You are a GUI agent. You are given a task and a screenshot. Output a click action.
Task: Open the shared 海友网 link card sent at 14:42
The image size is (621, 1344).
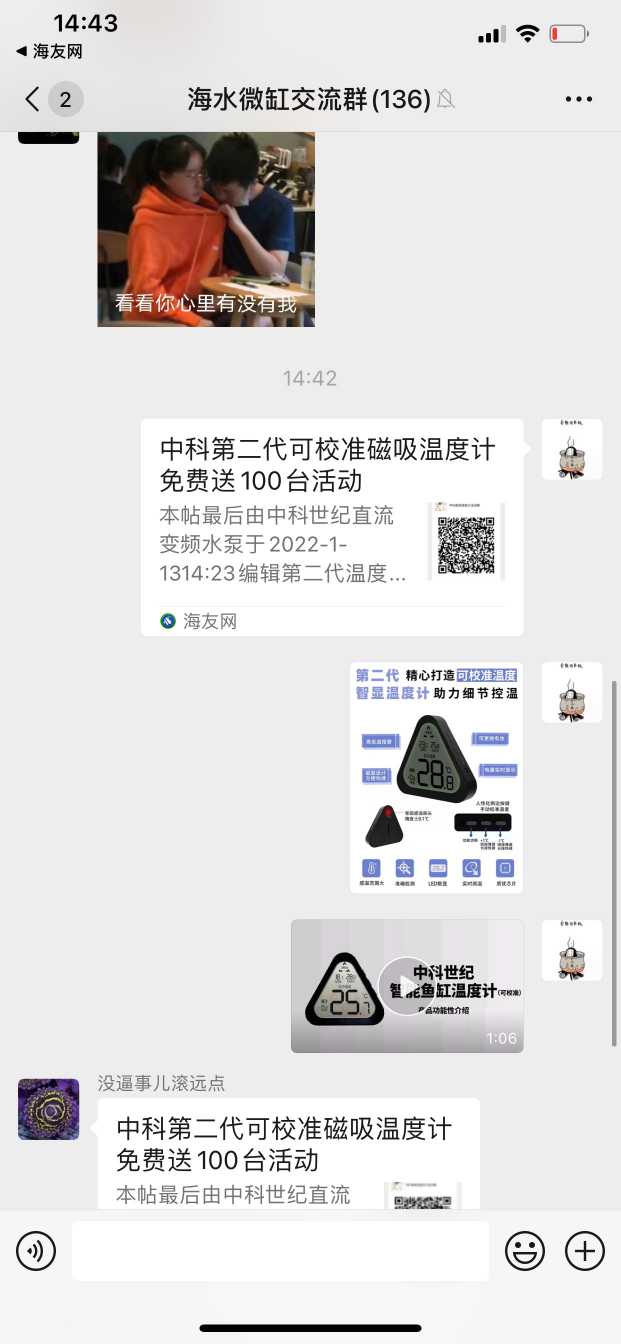331,527
